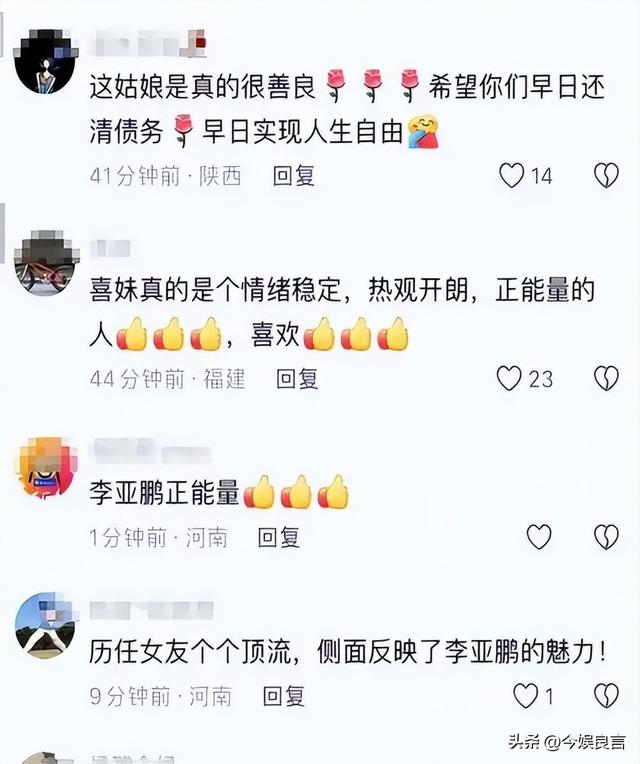Dislike the 历任女友个个顶流 comment

point(606,695)
